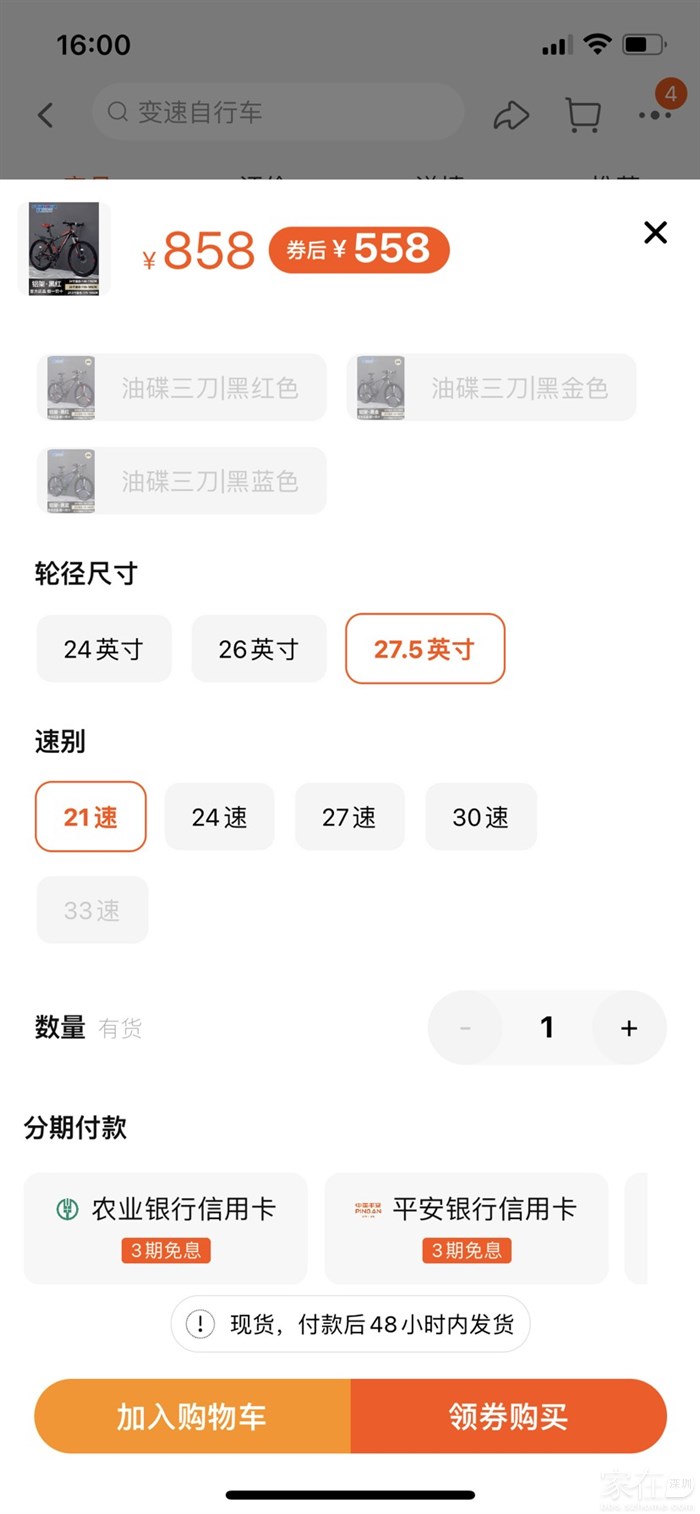Pick the 24速 speed option
700x1514 pixels.
pos(219,817)
